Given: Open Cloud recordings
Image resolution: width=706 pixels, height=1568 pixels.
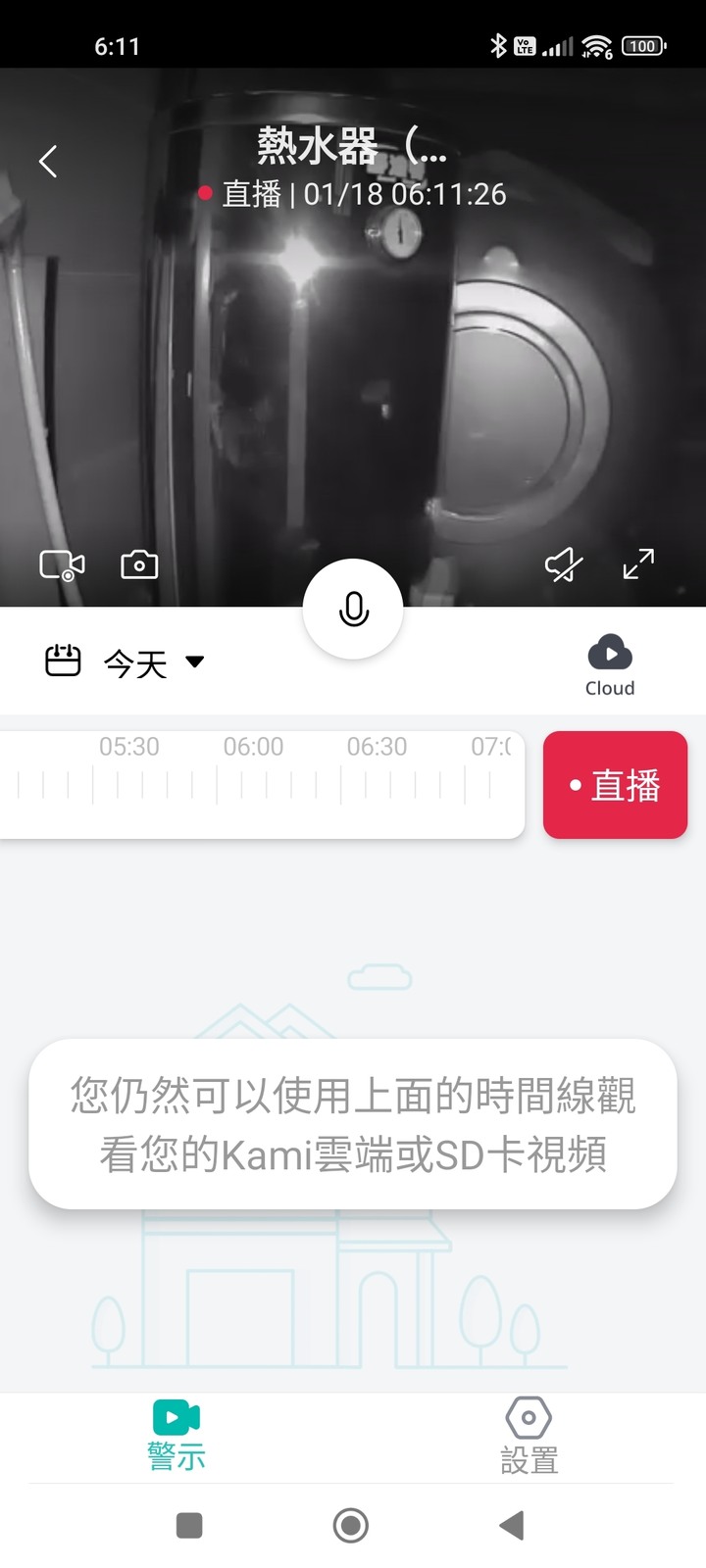Looking at the screenshot, I should point(610,664).
